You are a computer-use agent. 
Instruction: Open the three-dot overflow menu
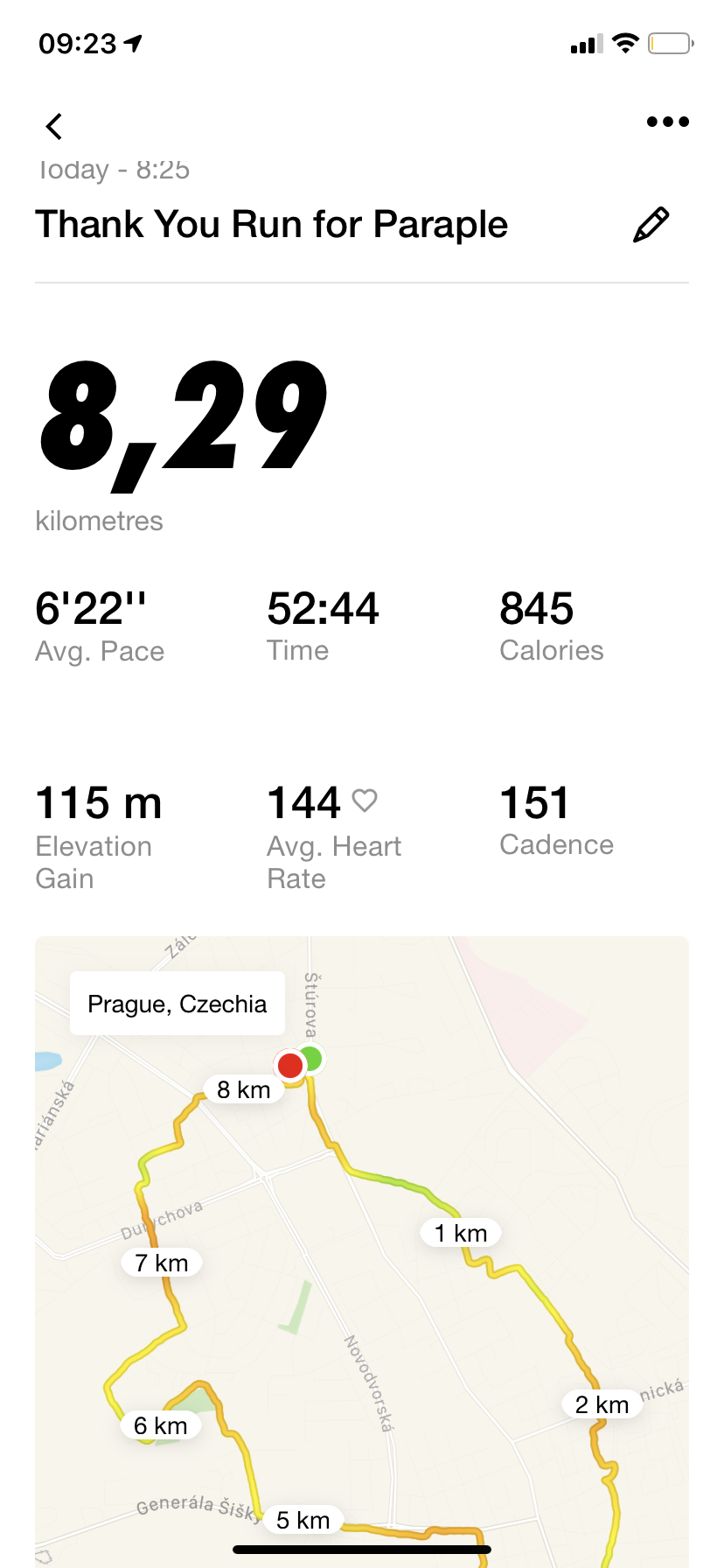coord(668,122)
